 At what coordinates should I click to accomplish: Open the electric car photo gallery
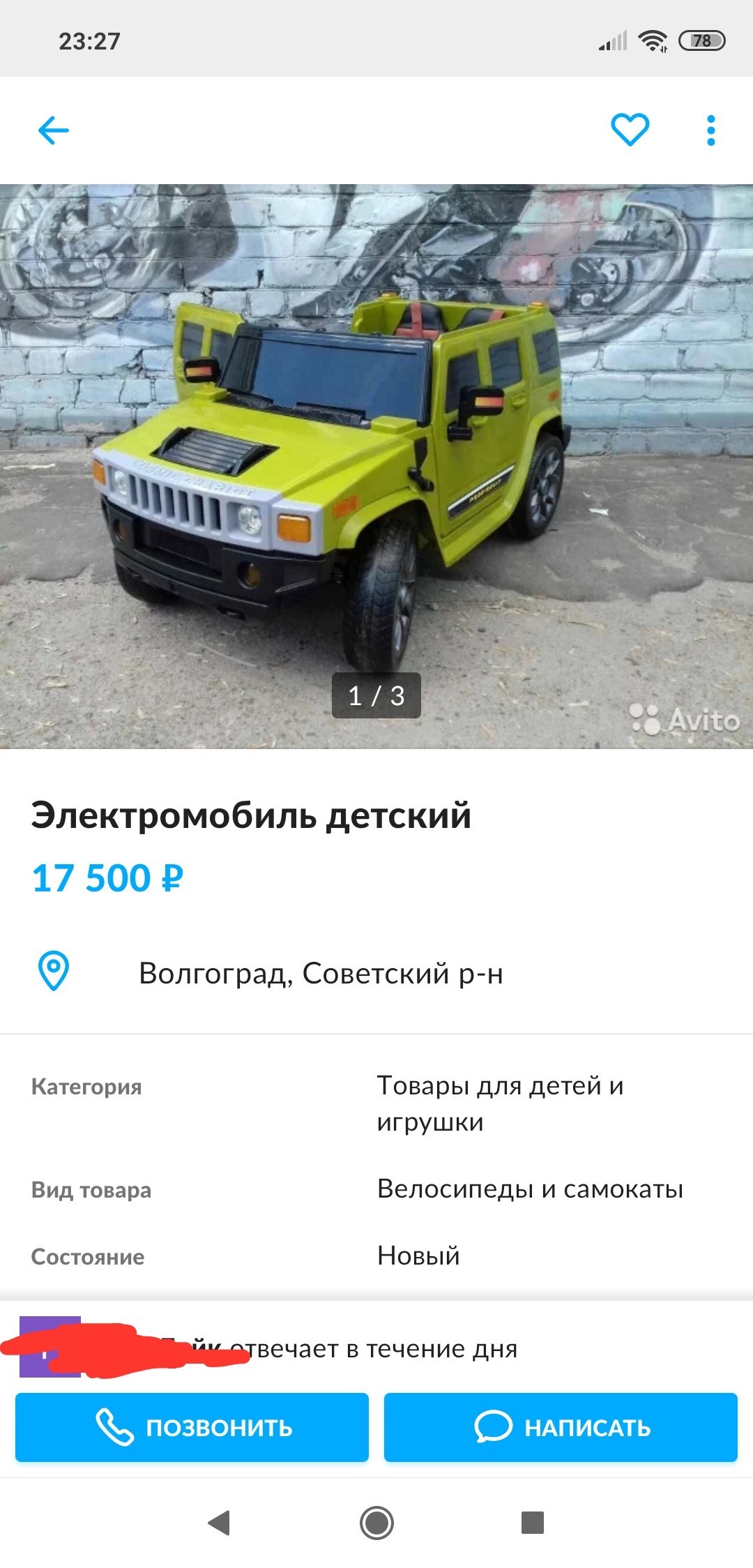pyautogui.click(x=376, y=466)
